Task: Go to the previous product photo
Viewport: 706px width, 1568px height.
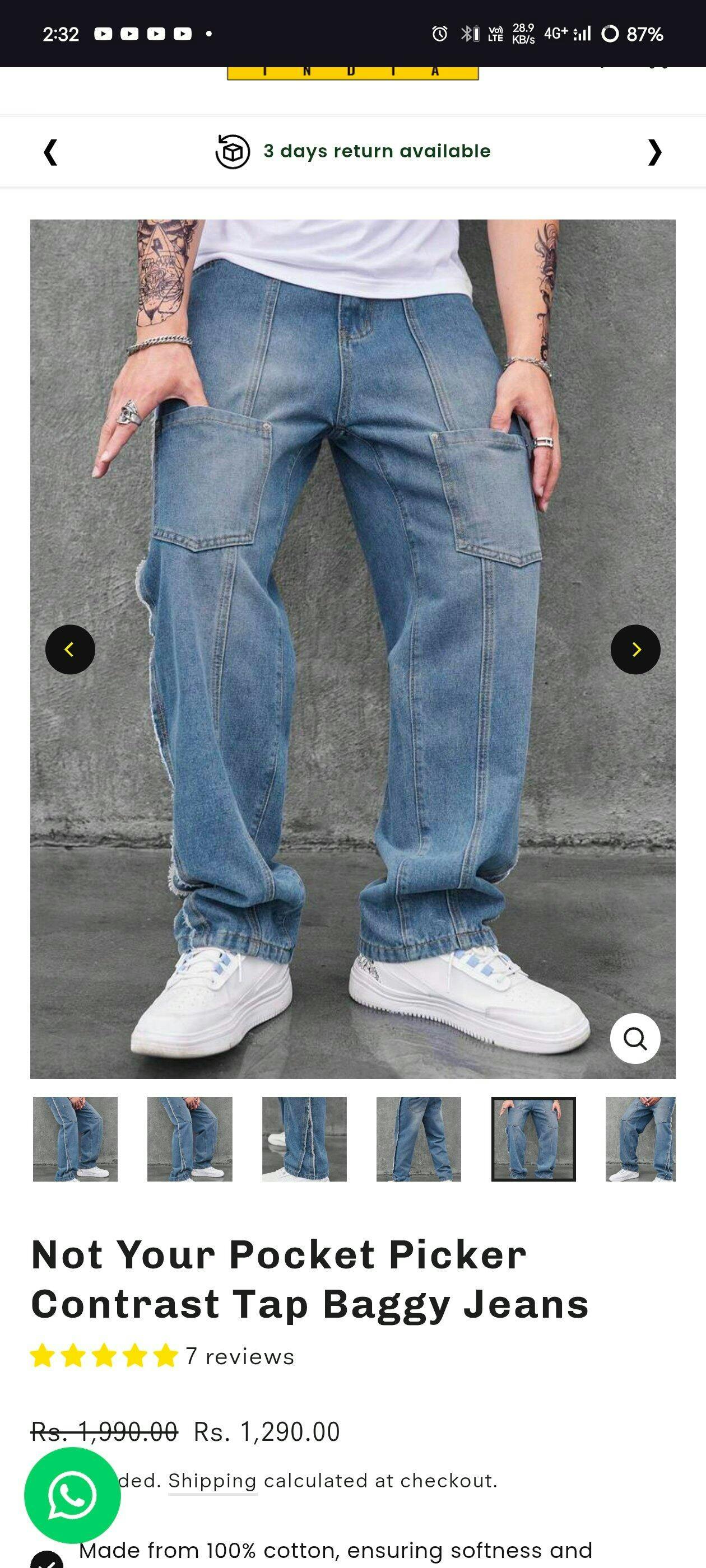Action: [x=70, y=650]
